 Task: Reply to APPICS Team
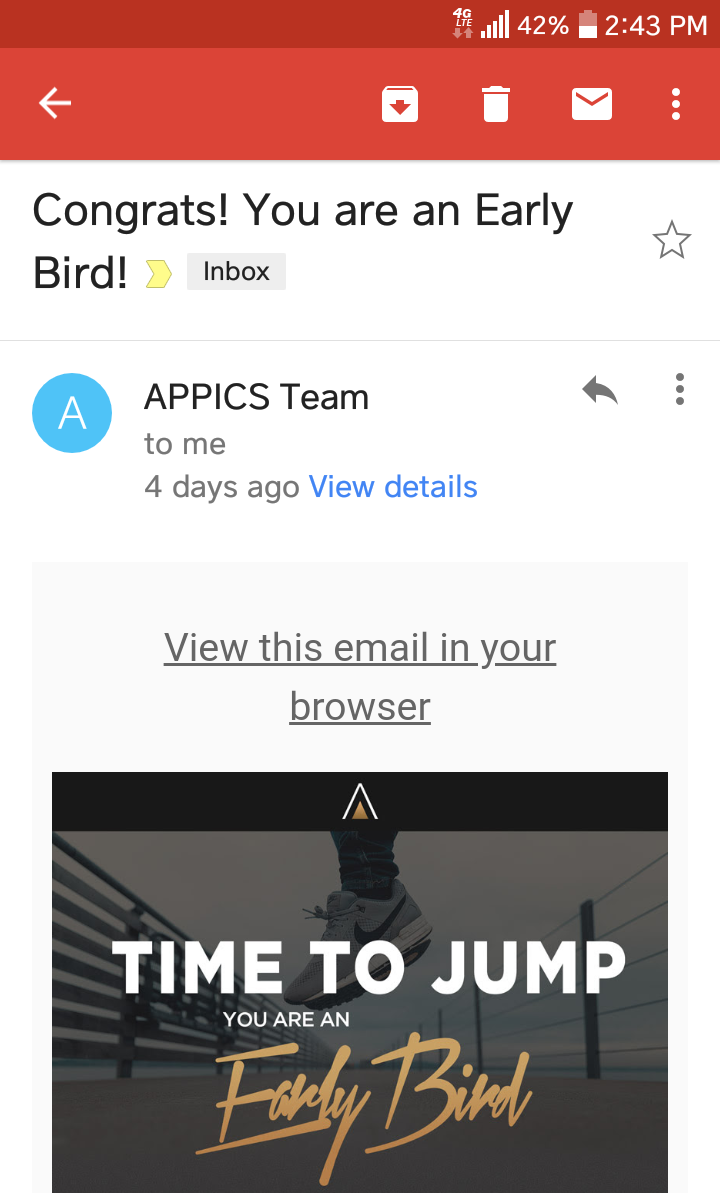coord(600,391)
